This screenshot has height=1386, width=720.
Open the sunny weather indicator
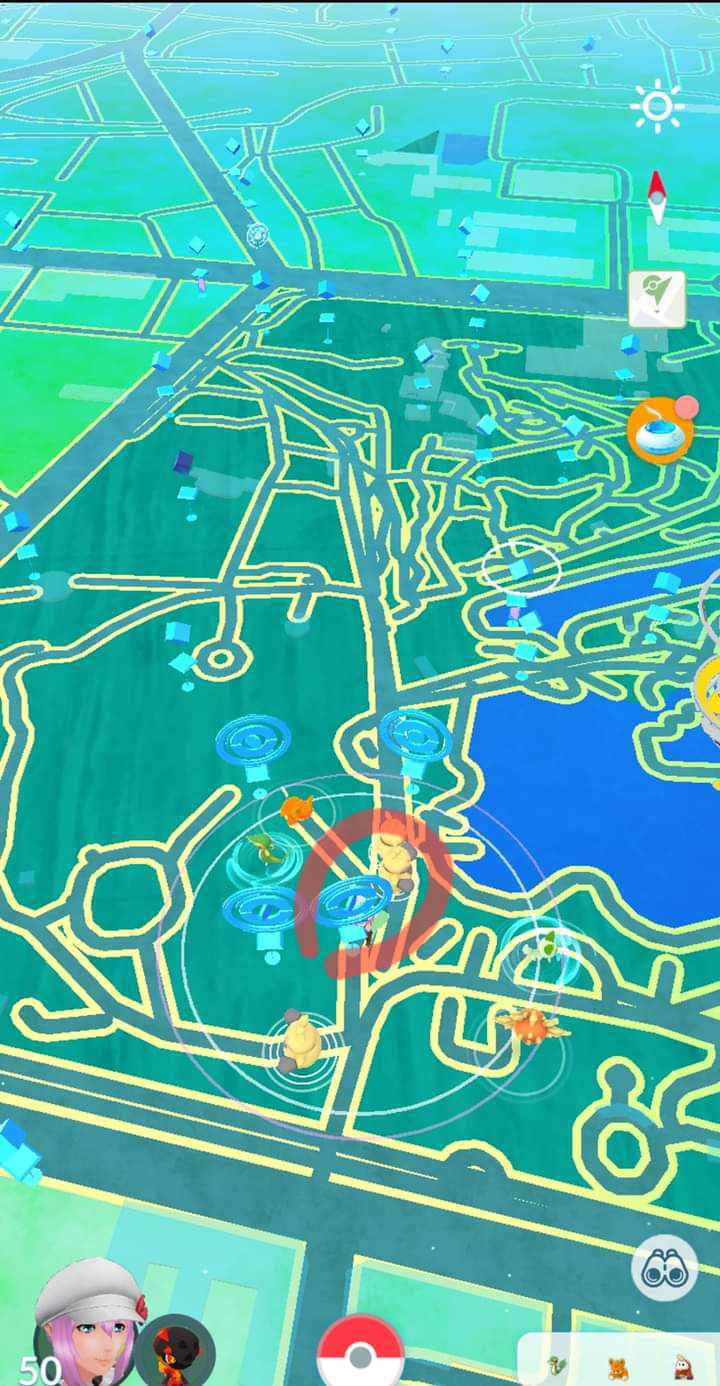point(657,106)
